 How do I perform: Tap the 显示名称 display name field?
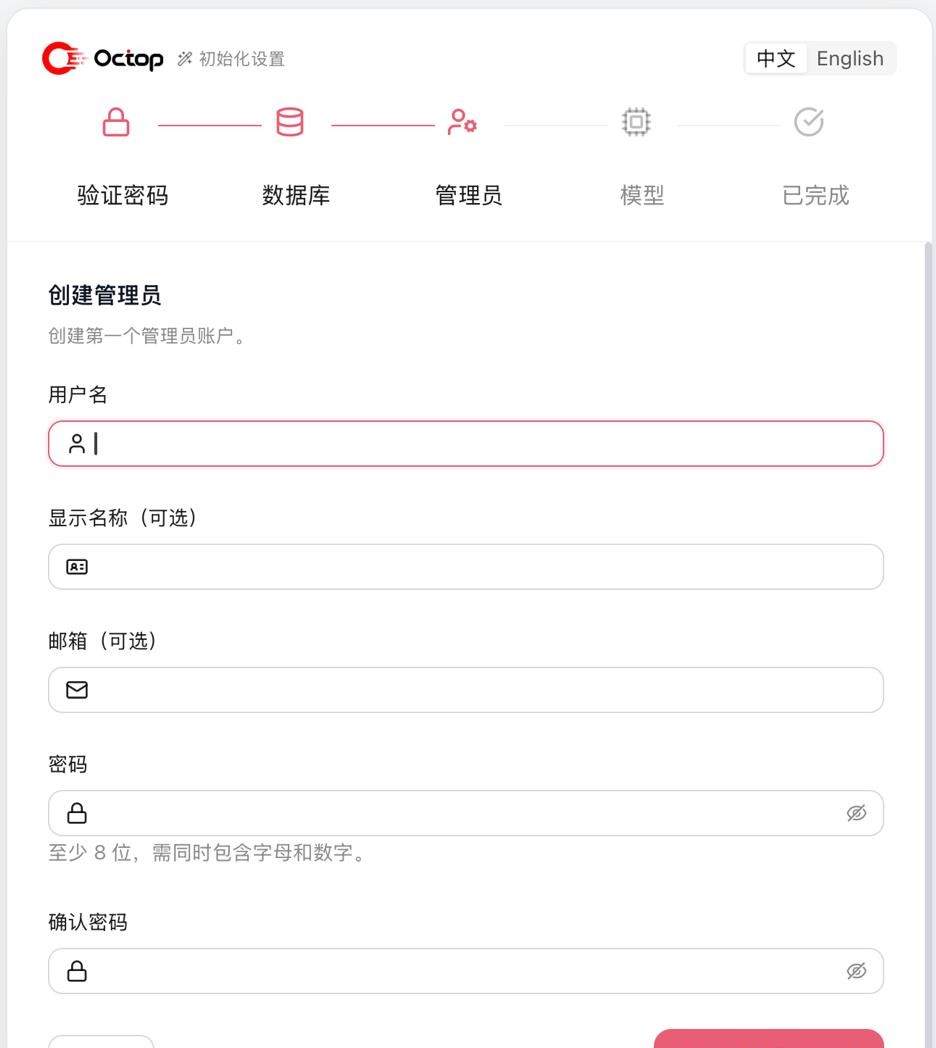pos(466,567)
